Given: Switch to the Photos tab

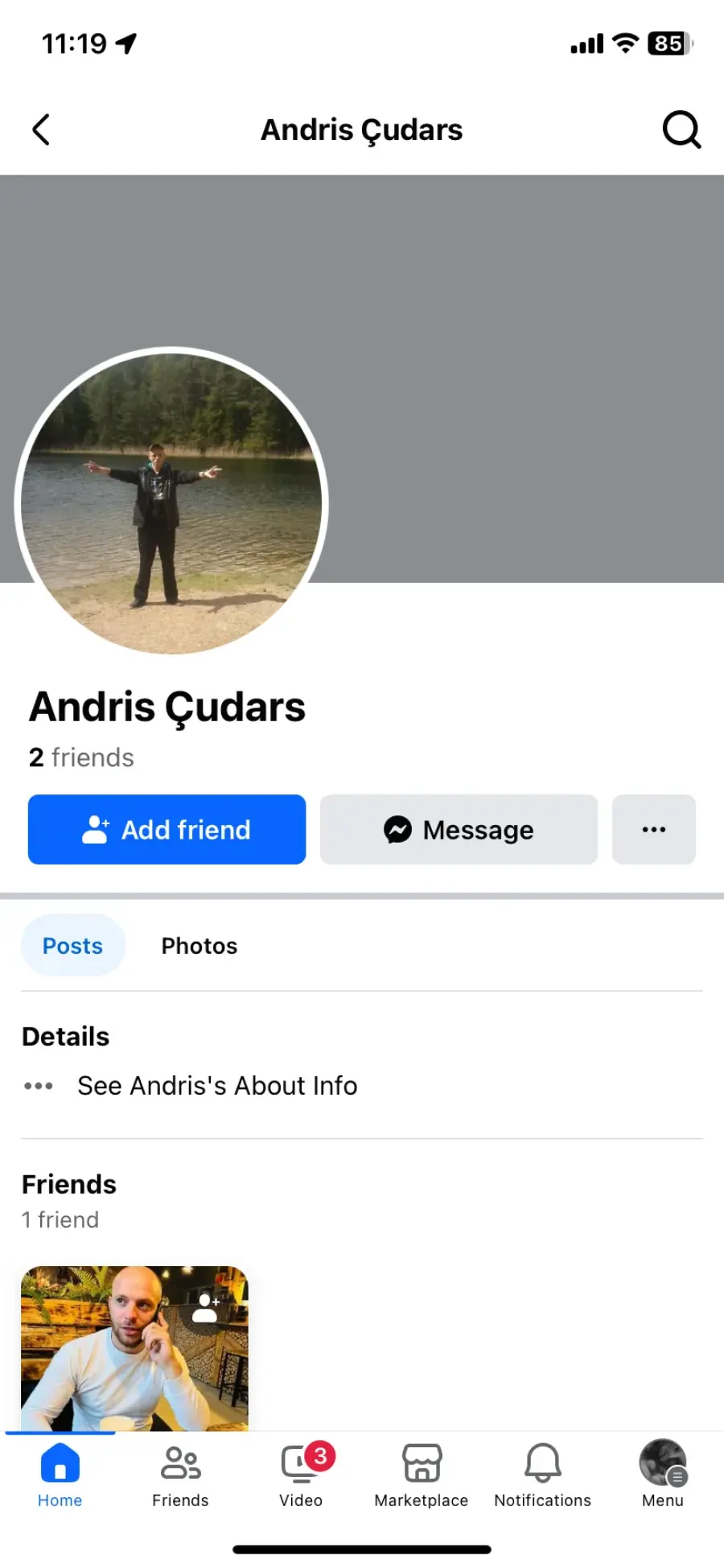Looking at the screenshot, I should tap(200, 945).
